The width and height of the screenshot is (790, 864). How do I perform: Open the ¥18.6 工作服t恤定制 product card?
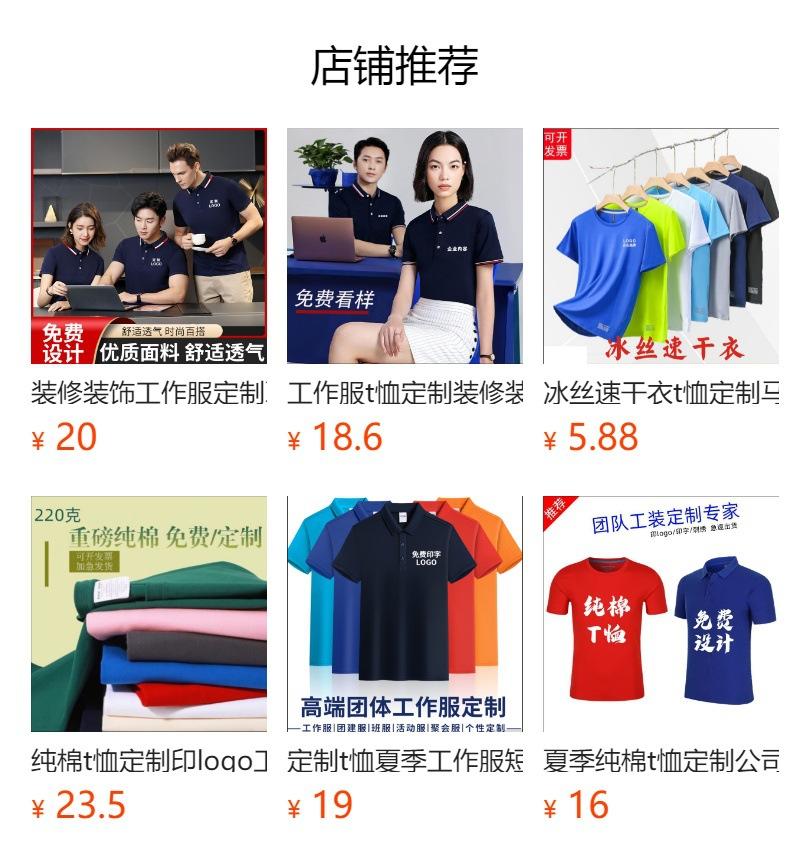(x=405, y=292)
